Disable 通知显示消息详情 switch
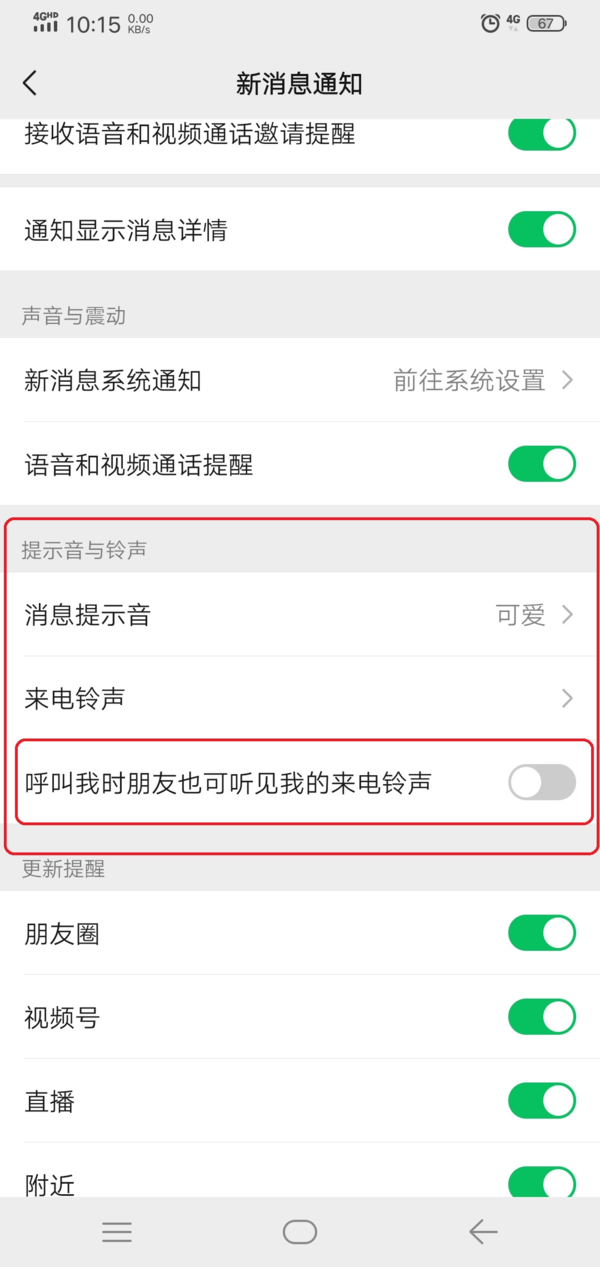Image resolution: width=600 pixels, height=1267 pixels. tap(541, 230)
